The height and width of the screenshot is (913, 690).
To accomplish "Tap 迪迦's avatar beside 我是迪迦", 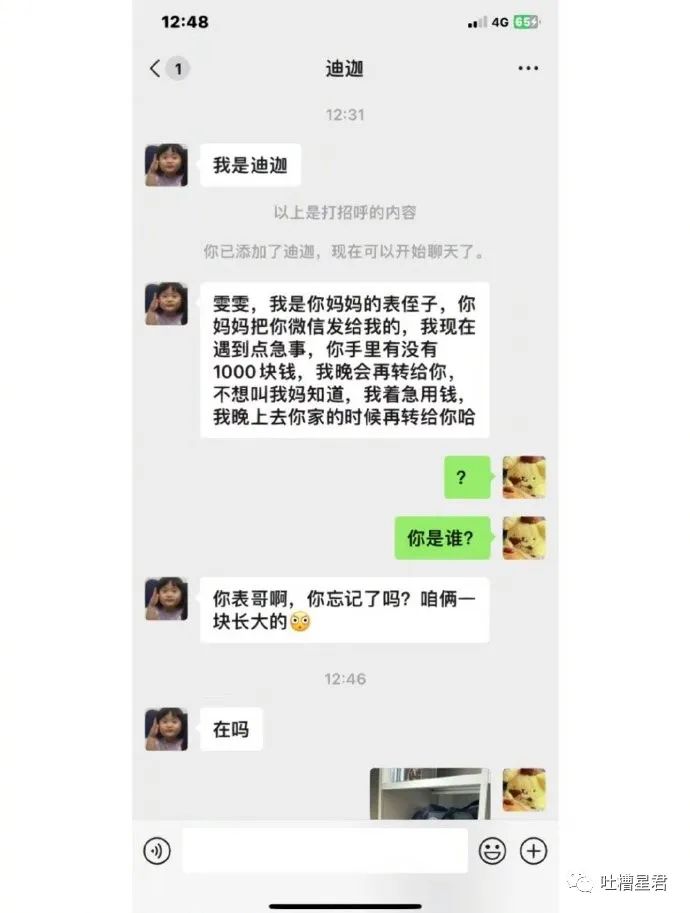I will [167, 165].
